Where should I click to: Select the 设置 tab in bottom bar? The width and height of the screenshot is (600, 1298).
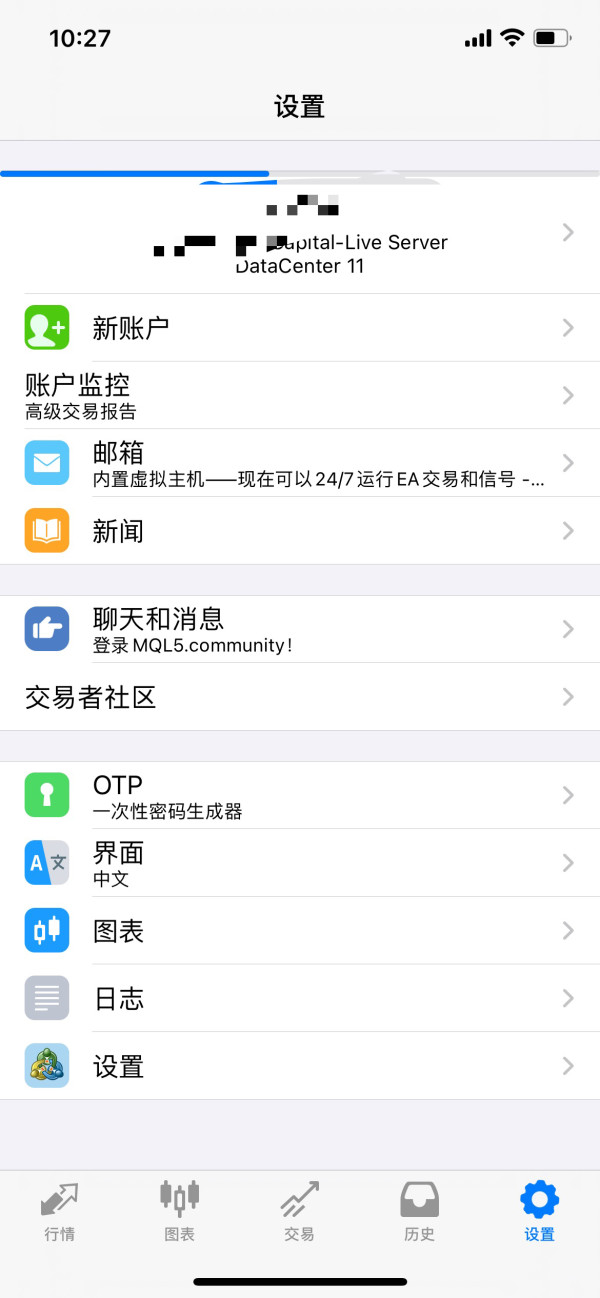[x=540, y=1210]
